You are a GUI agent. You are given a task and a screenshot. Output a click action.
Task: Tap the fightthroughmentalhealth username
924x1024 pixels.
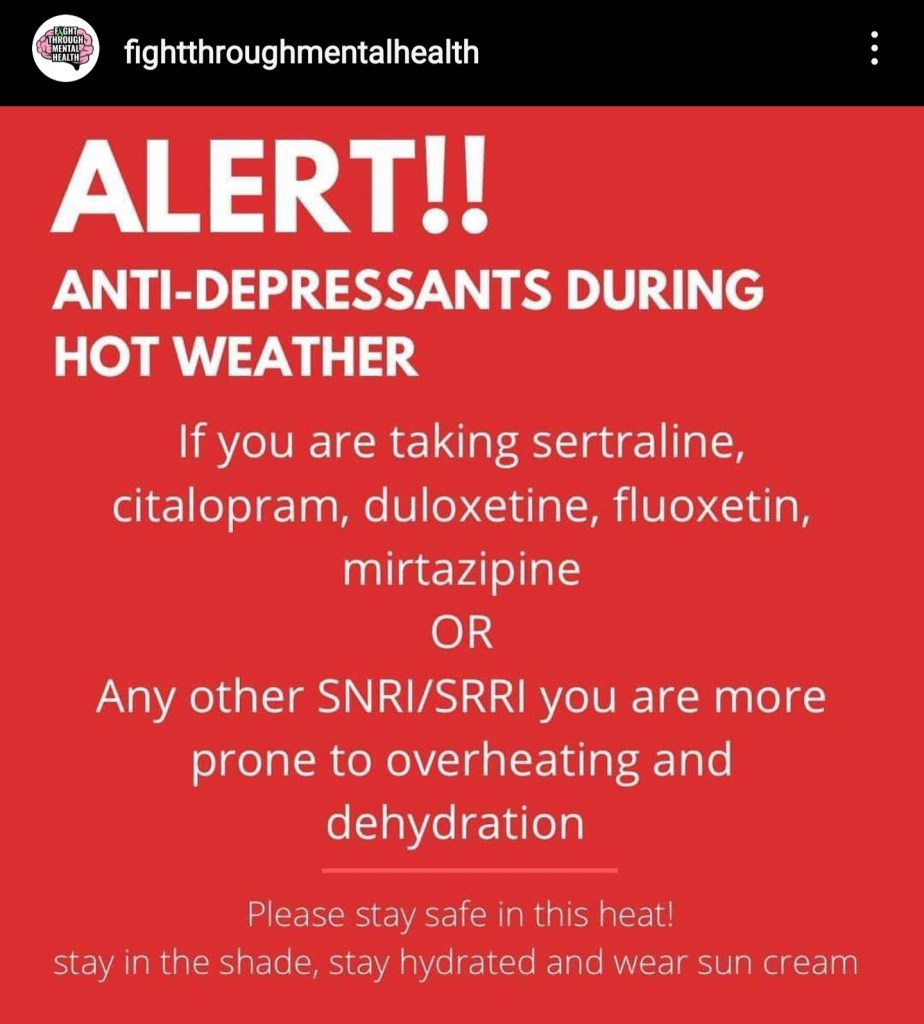point(301,51)
